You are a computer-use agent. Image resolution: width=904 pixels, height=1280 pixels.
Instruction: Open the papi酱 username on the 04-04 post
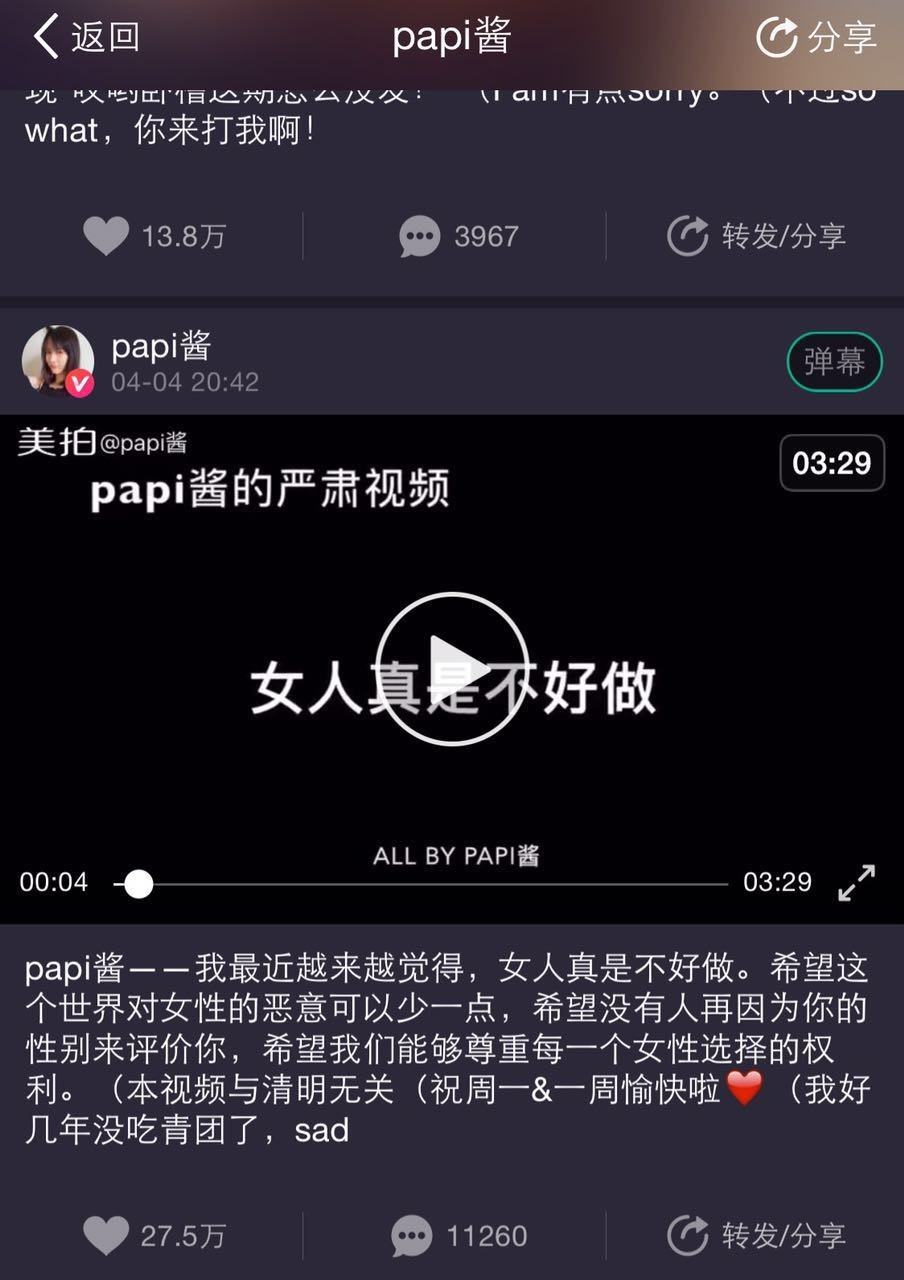click(161, 346)
